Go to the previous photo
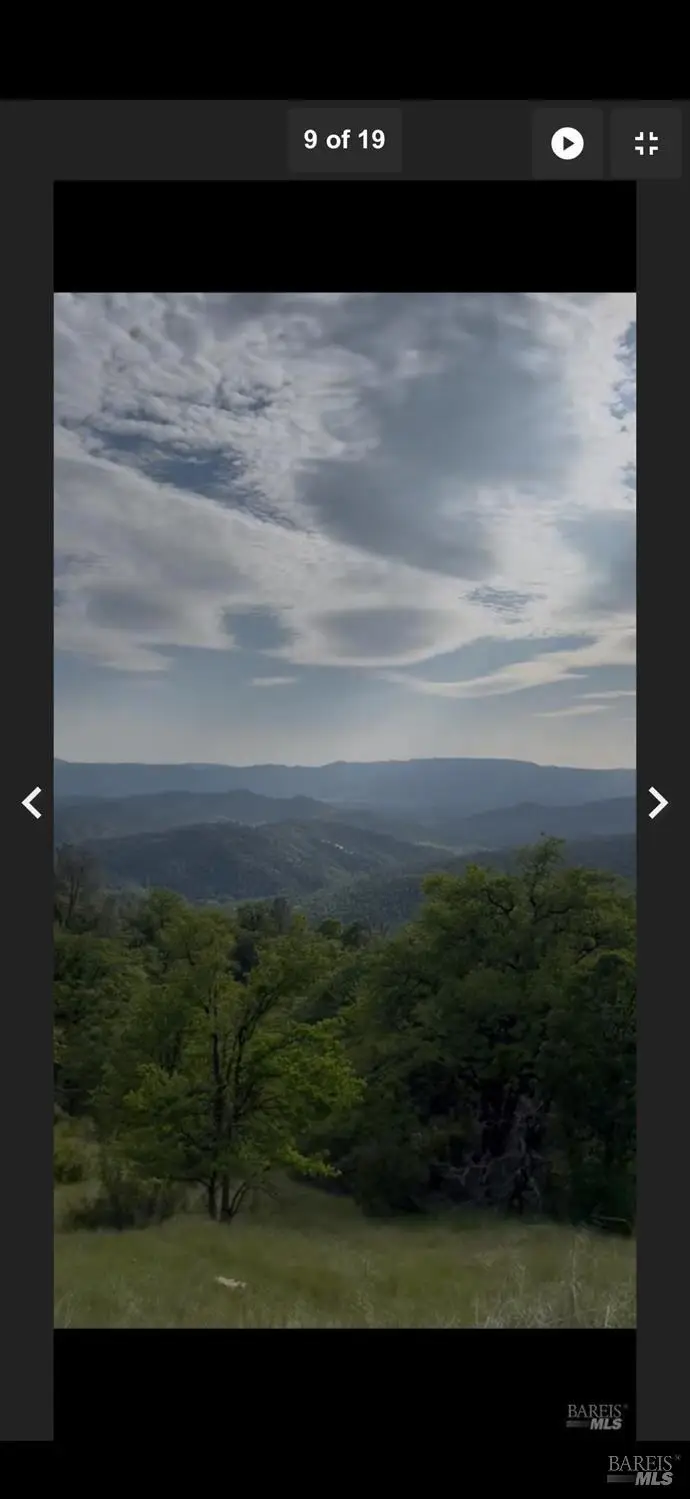This screenshot has width=690, height=1499. [x=32, y=802]
